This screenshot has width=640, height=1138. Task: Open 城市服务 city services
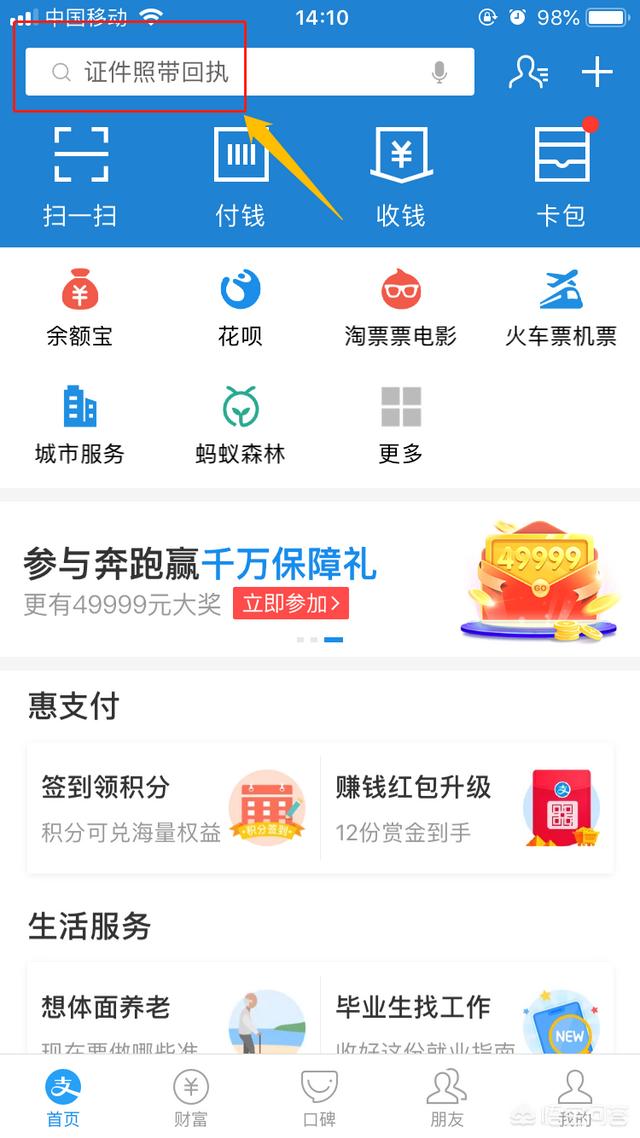tap(80, 424)
